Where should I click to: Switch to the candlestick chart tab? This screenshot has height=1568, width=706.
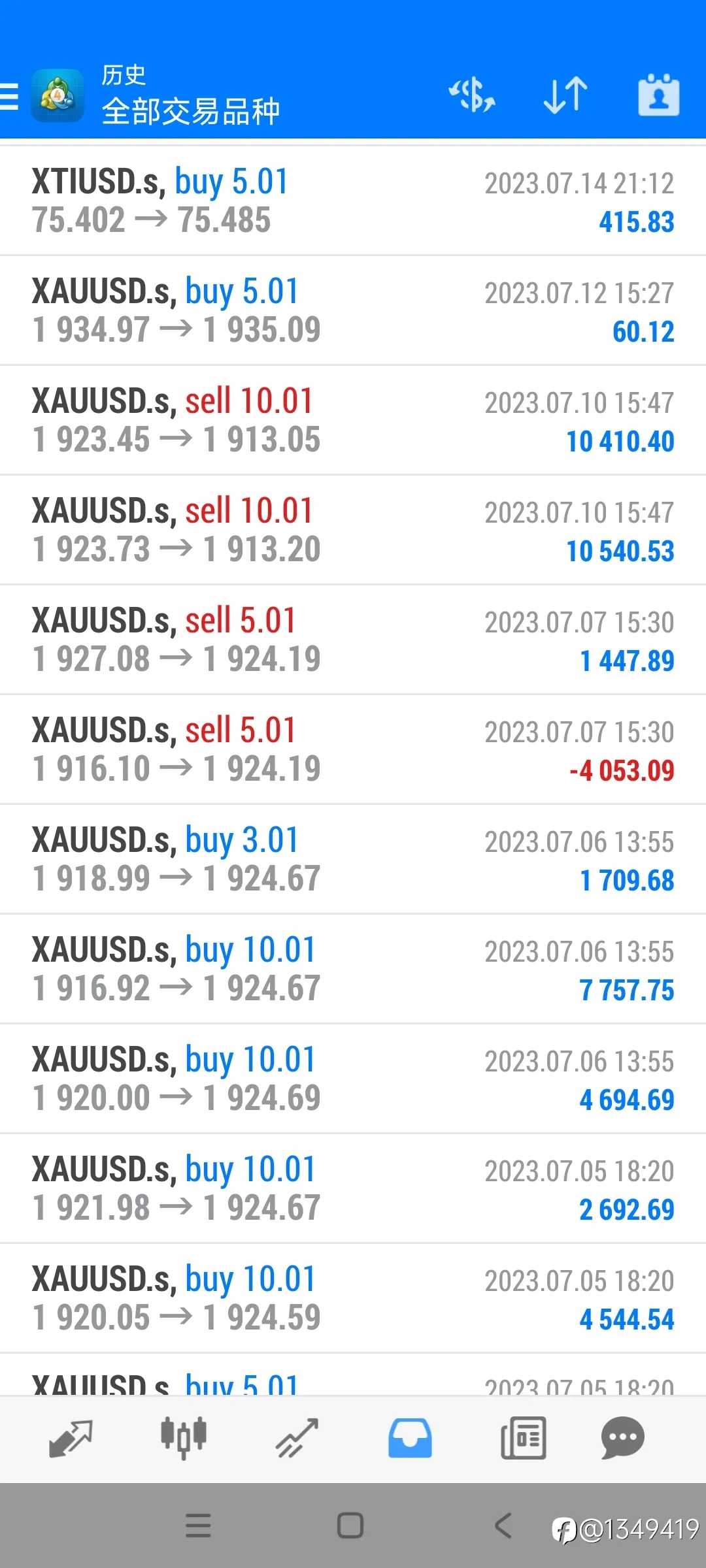184,1438
